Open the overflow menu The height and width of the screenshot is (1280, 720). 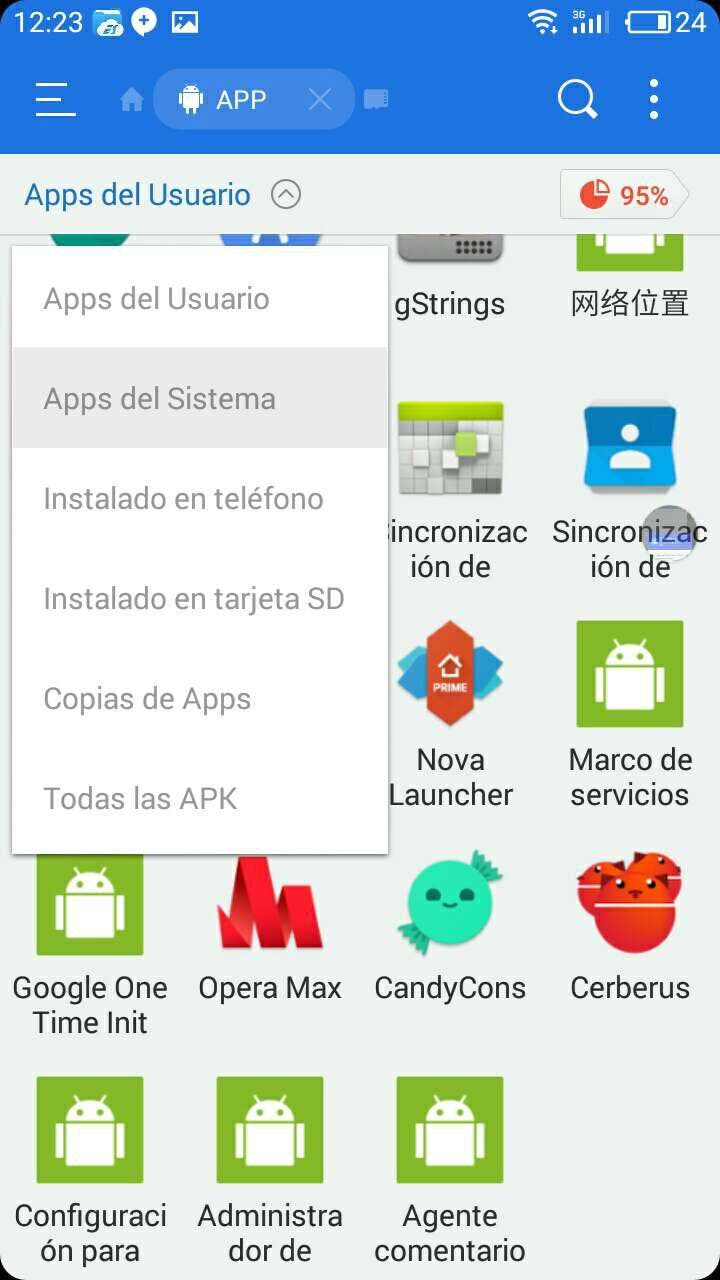click(x=653, y=99)
